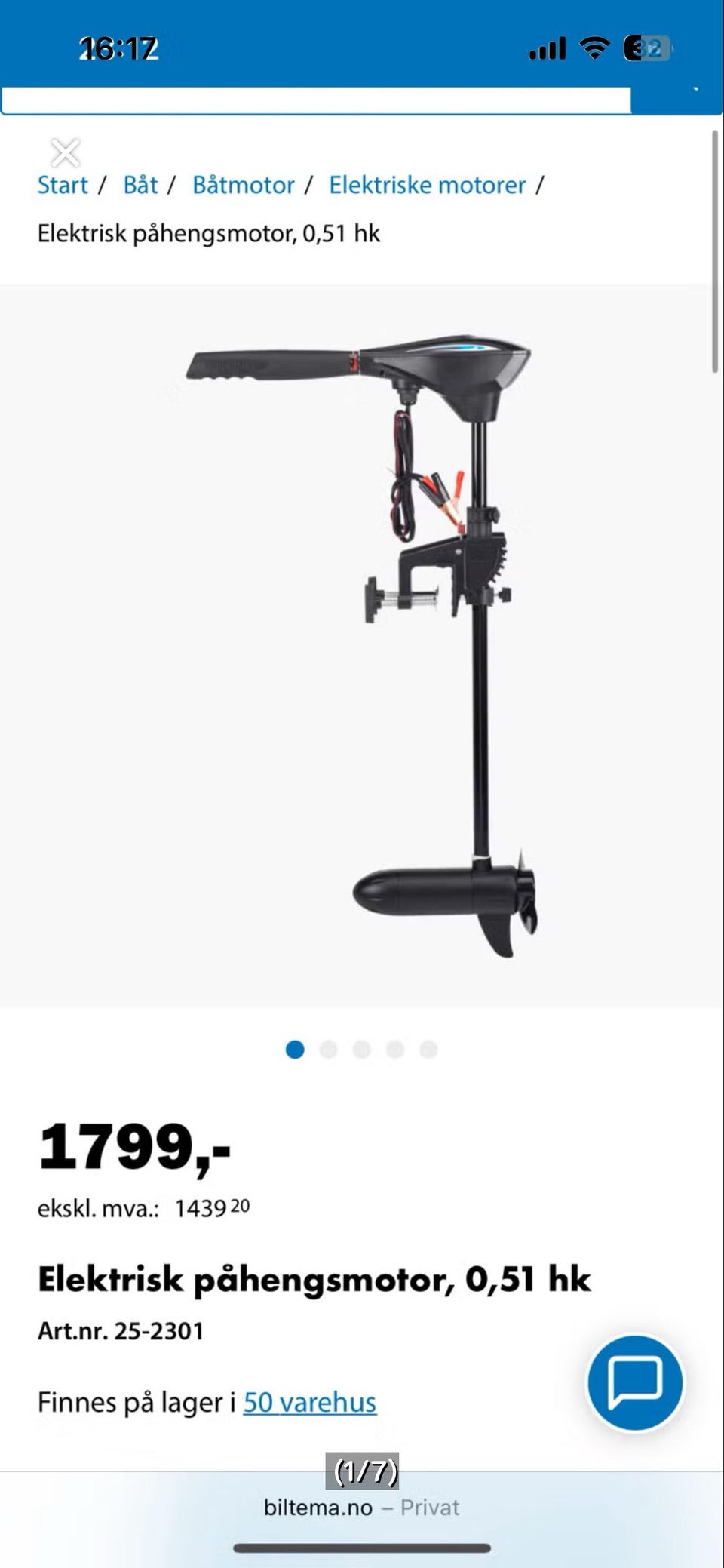Tap the search field in the header

point(316,101)
